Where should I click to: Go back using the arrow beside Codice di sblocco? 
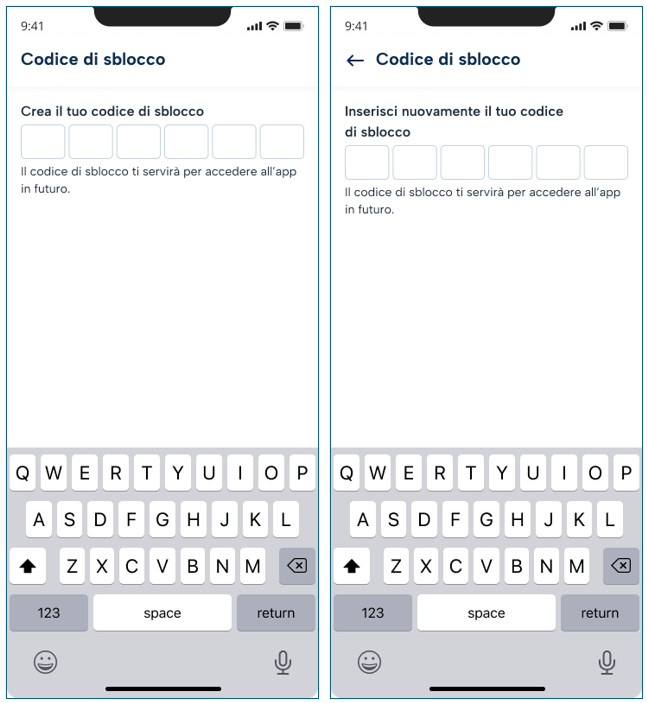click(x=355, y=61)
